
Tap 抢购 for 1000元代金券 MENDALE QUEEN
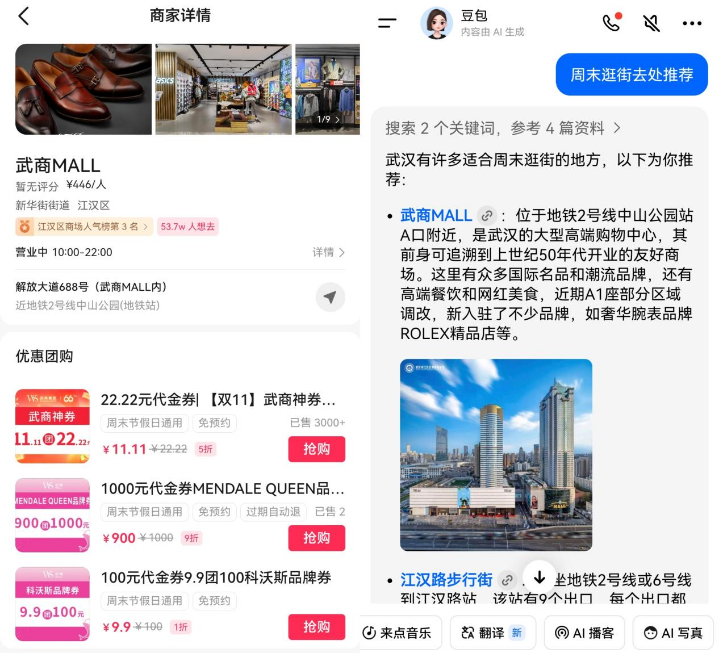(316, 538)
